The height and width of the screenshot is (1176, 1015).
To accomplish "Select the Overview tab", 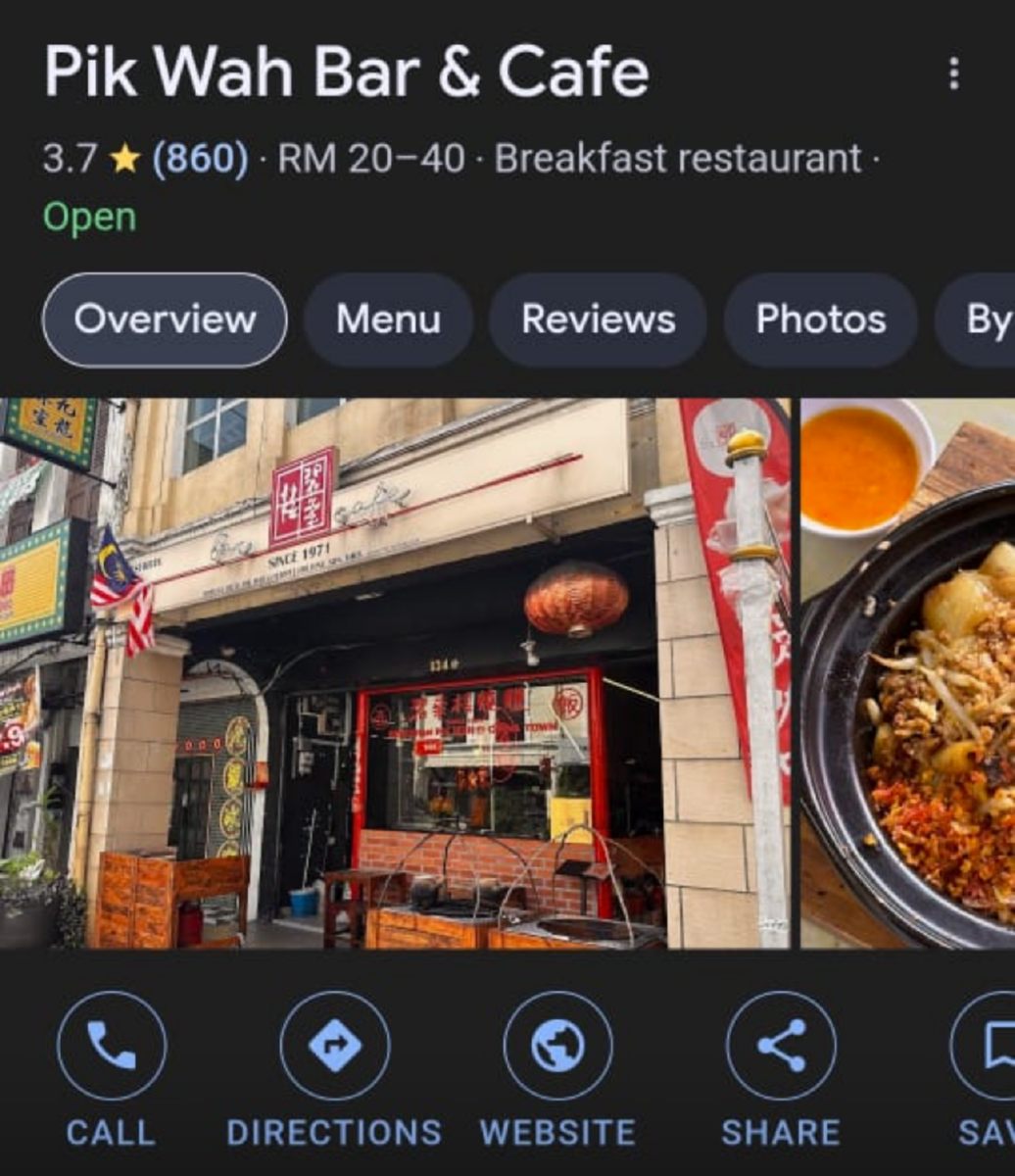I will coord(165,319).
